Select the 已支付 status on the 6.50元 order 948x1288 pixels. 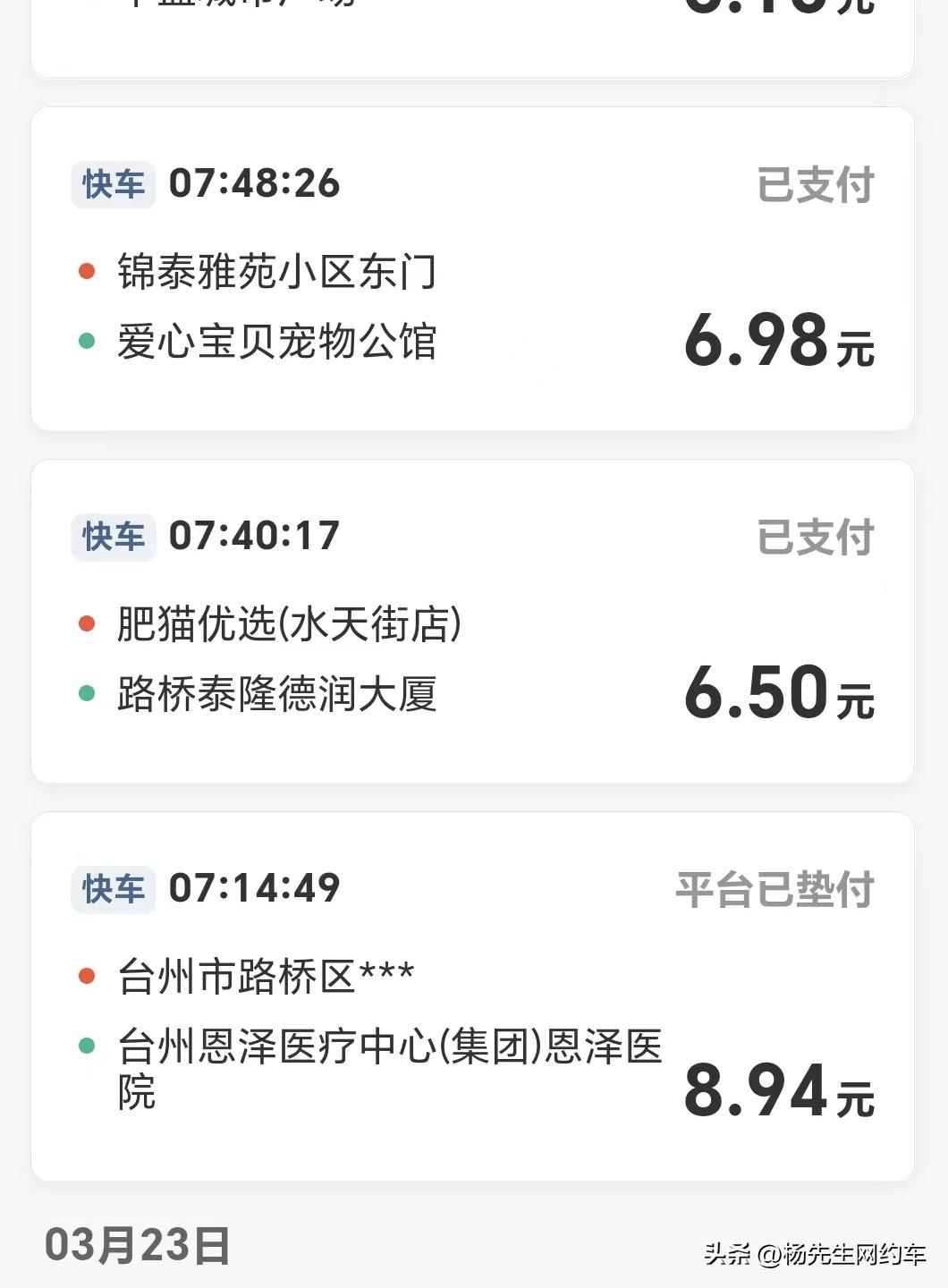coord(812,537)
